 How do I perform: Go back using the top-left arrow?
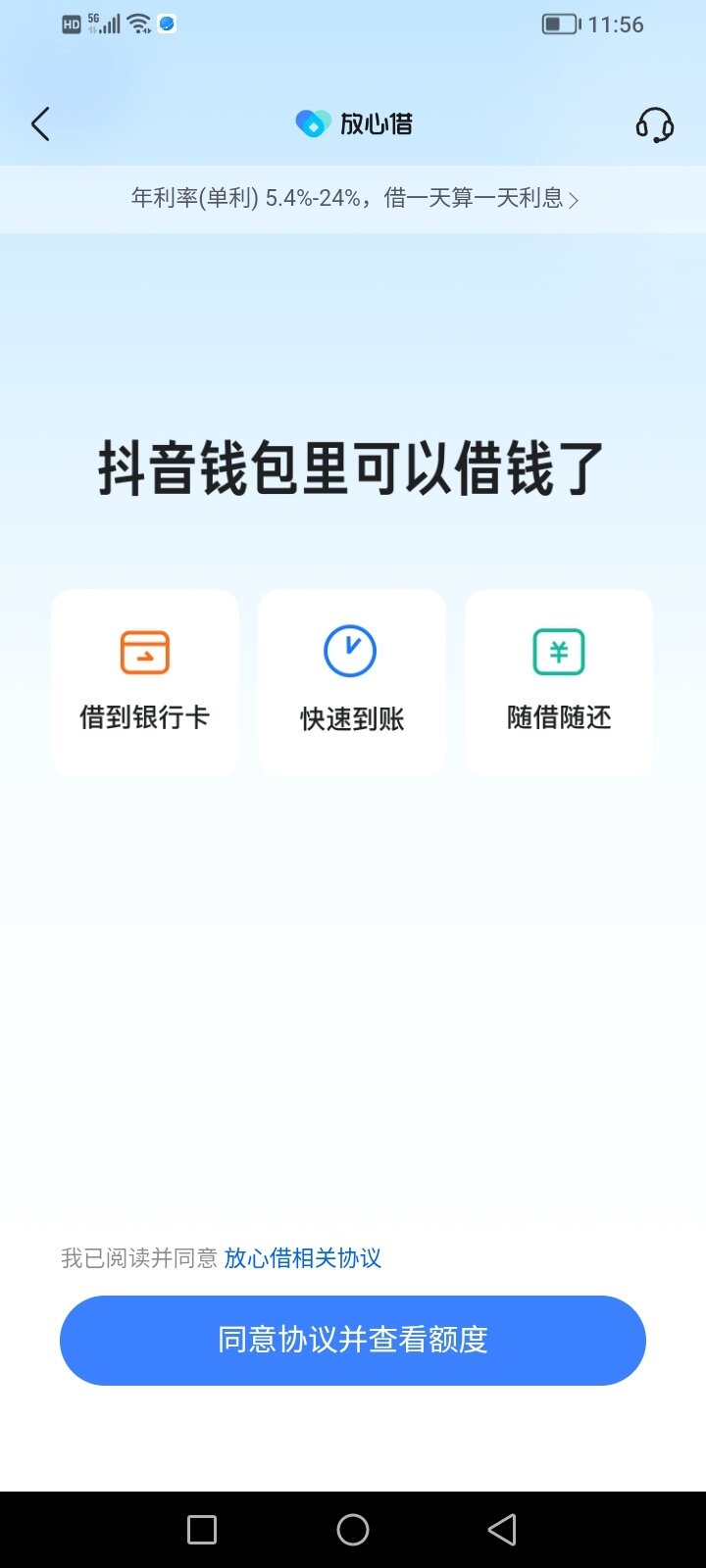[x=40, y=124]
